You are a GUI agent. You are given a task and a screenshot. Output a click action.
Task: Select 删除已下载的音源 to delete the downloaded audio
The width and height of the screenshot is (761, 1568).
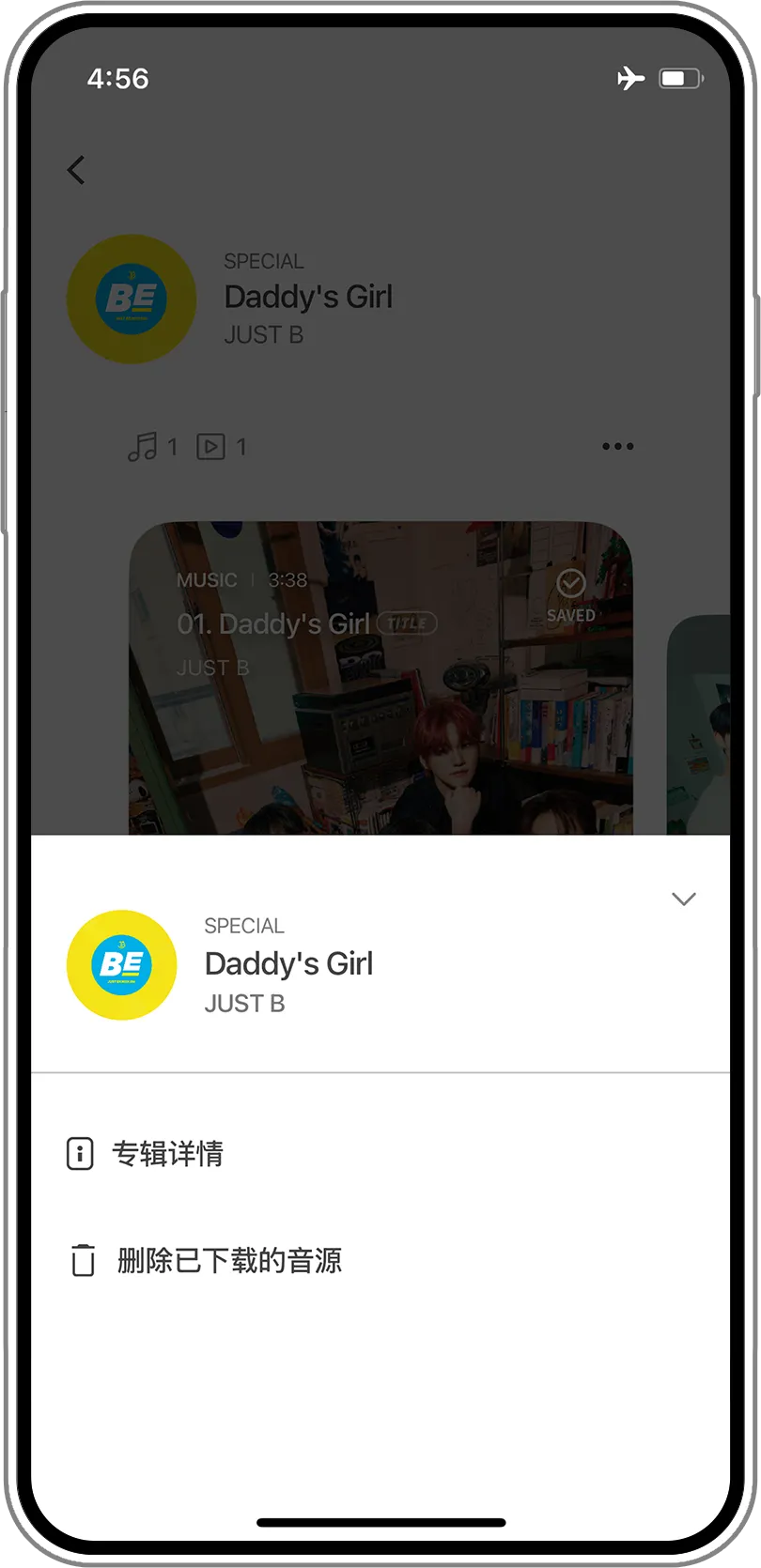[x=228, y=1260]
